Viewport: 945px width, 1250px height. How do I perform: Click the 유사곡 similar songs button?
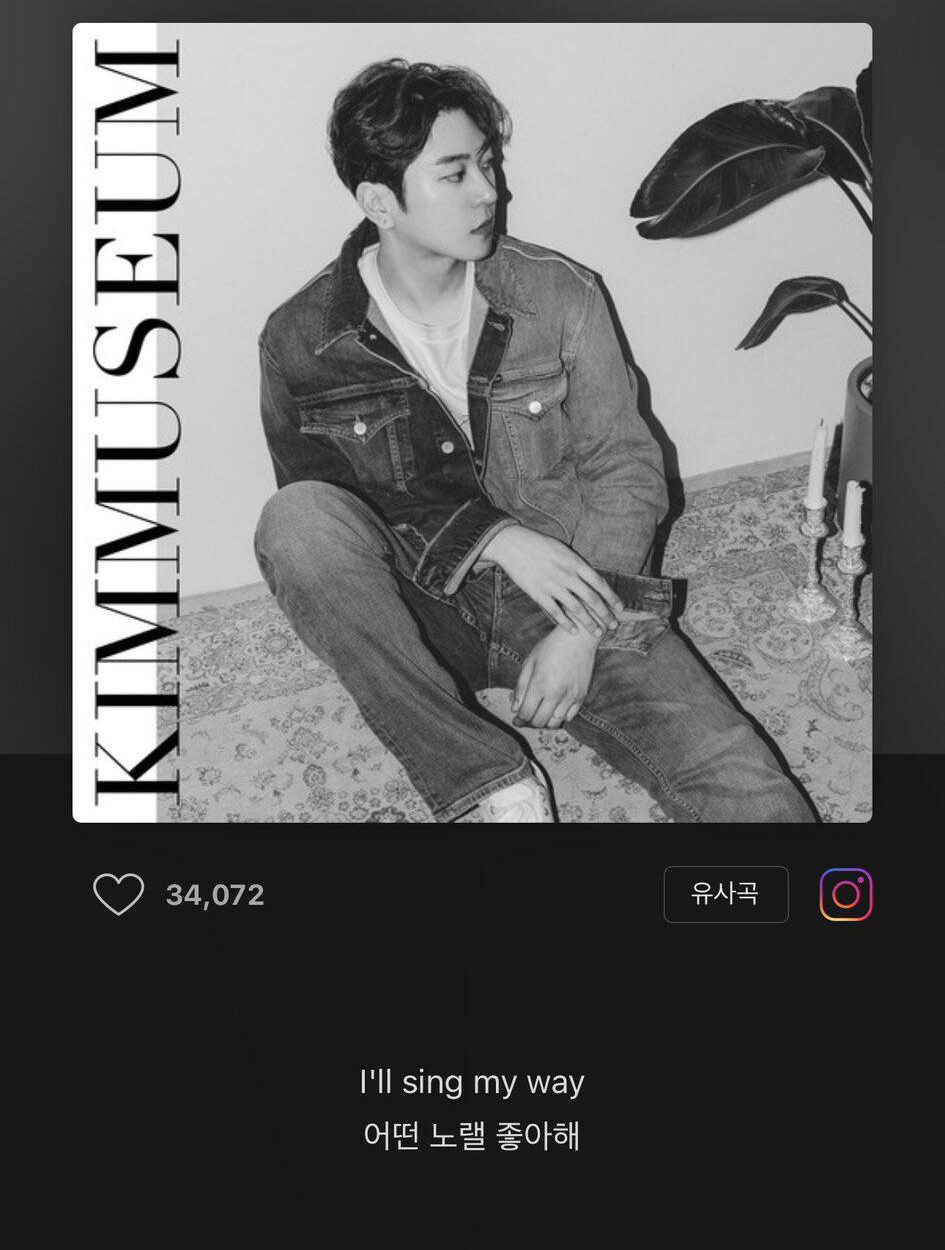[x=726, y=895]
